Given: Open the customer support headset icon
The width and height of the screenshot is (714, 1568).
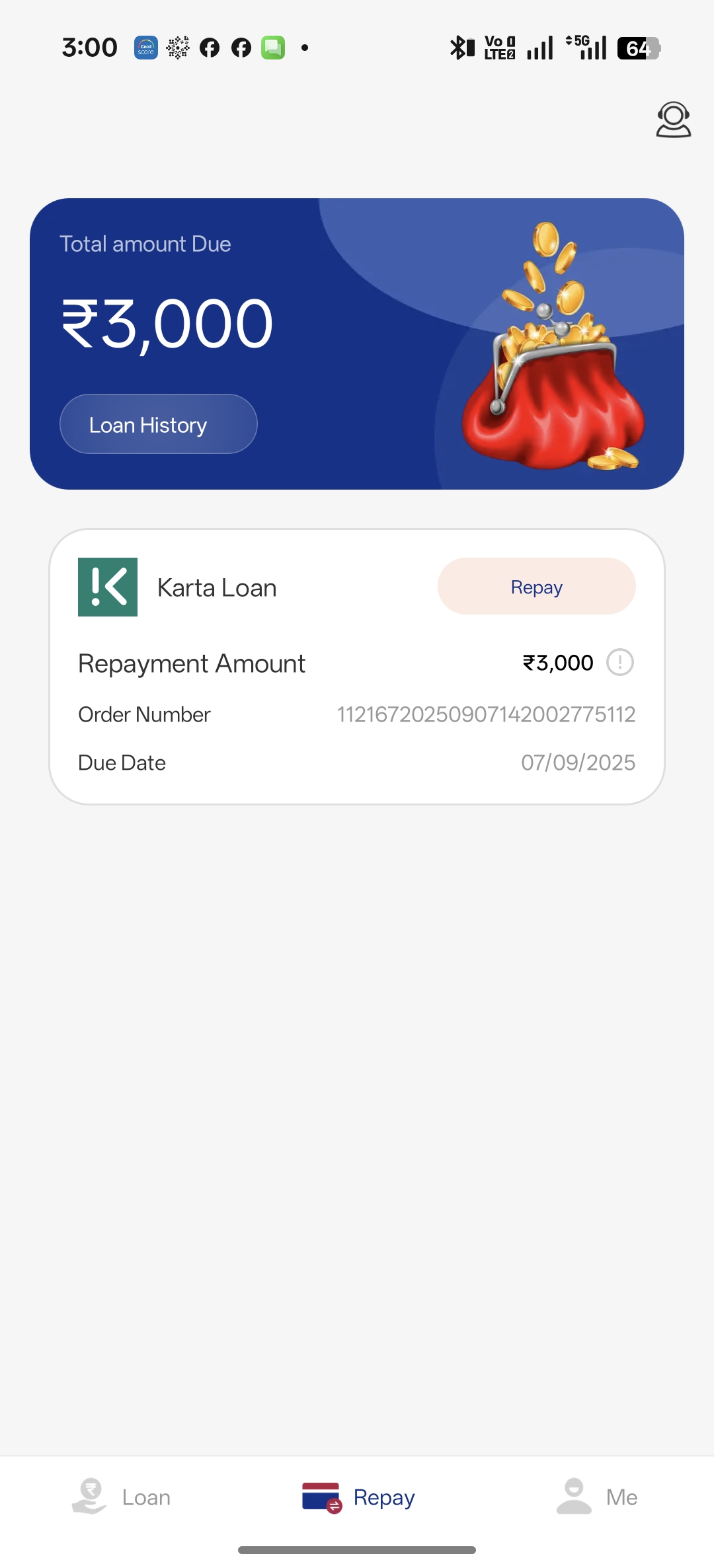Looking at the screenshot, I should 673,120.
